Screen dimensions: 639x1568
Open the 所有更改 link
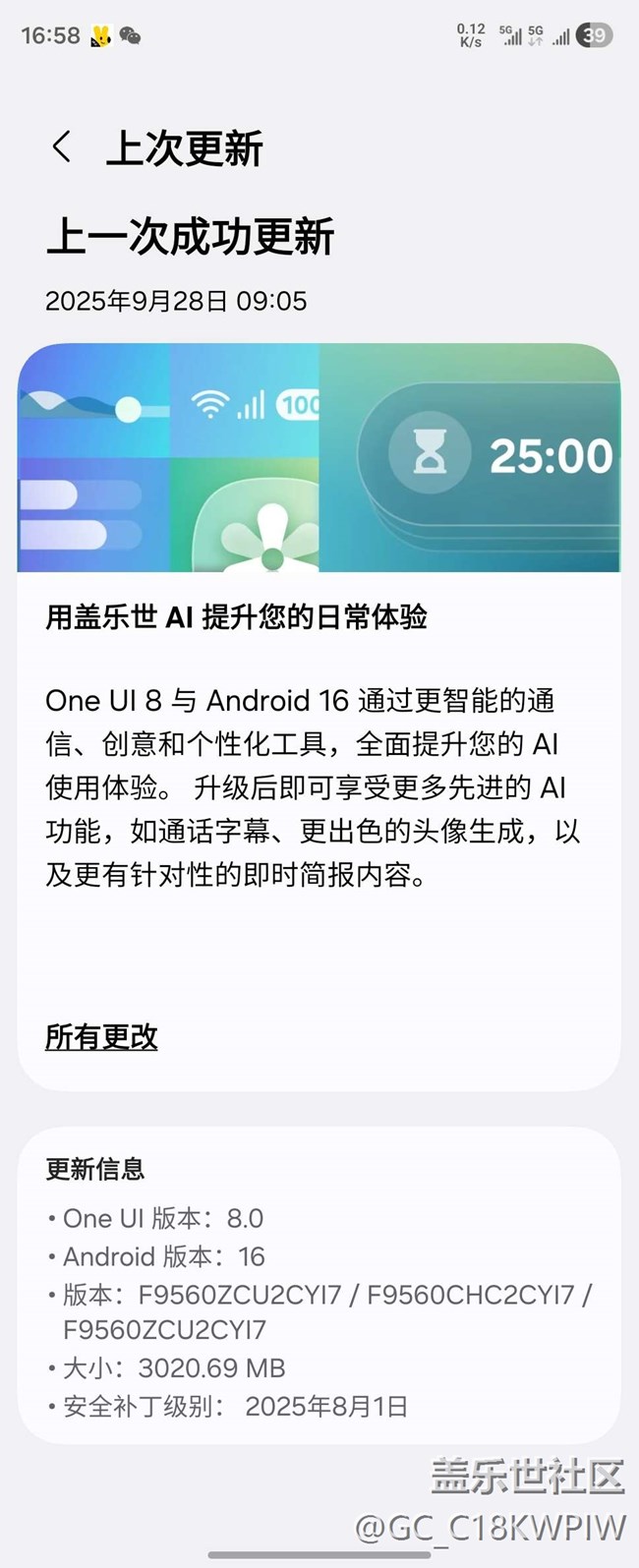click(101, 1036)
